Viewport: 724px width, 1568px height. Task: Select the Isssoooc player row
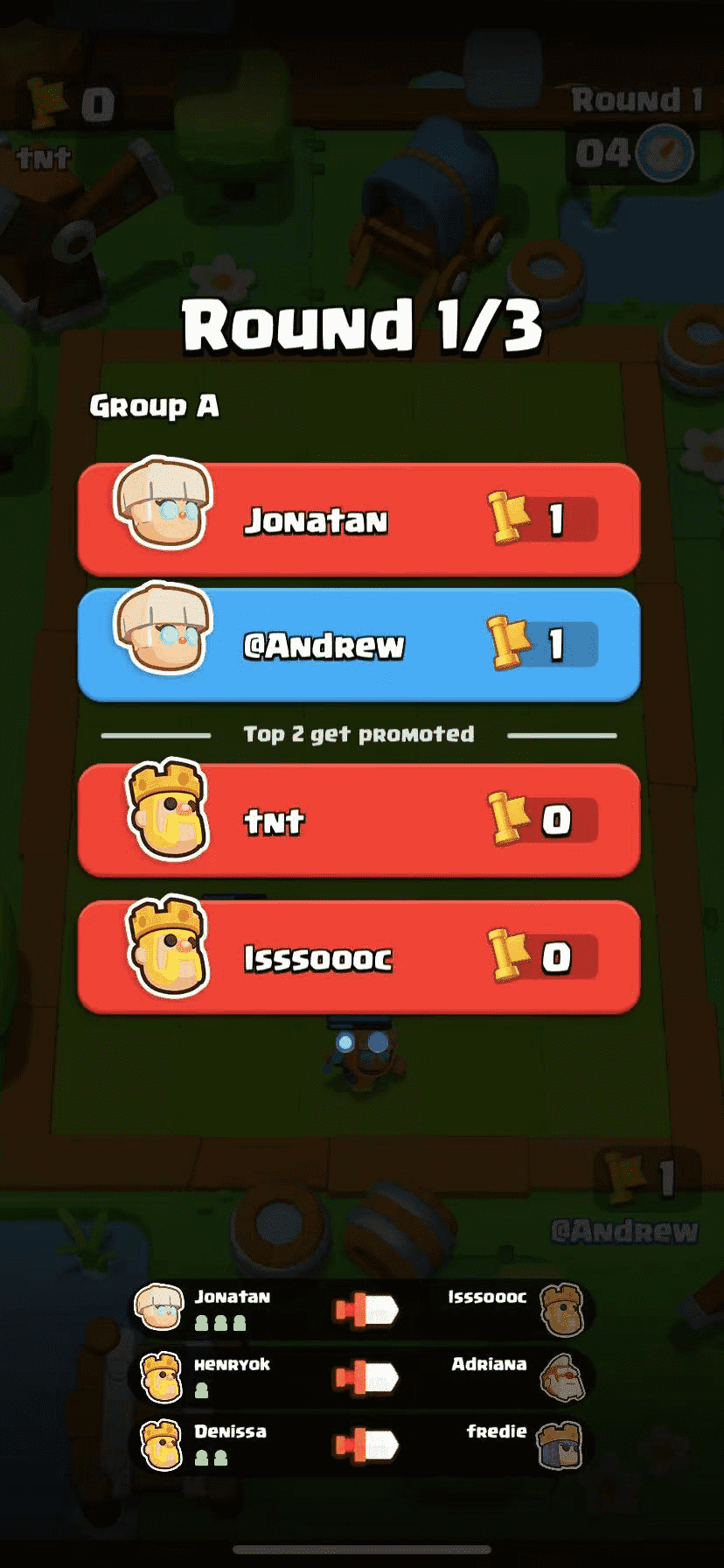359,957
